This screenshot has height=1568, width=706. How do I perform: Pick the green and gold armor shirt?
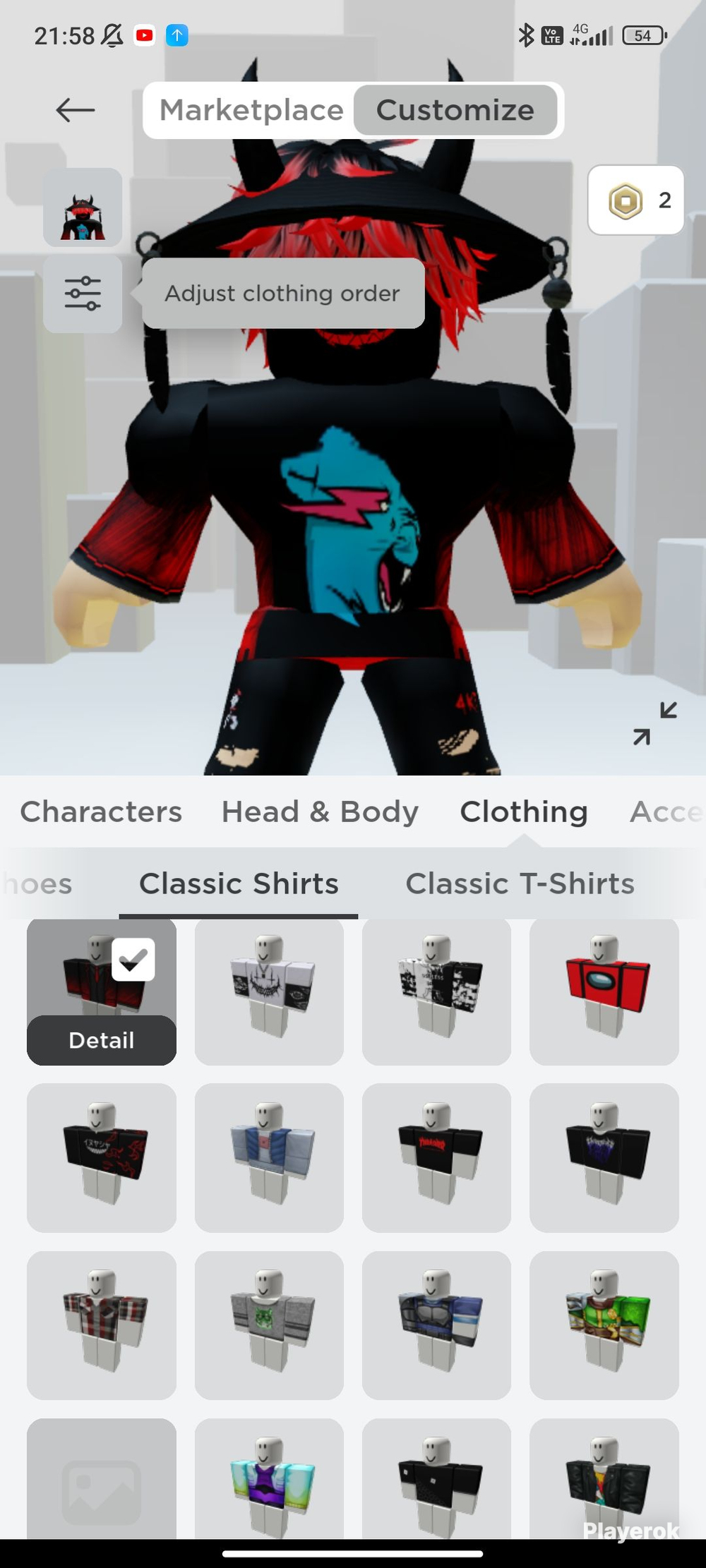click(x=604, y=1325)
